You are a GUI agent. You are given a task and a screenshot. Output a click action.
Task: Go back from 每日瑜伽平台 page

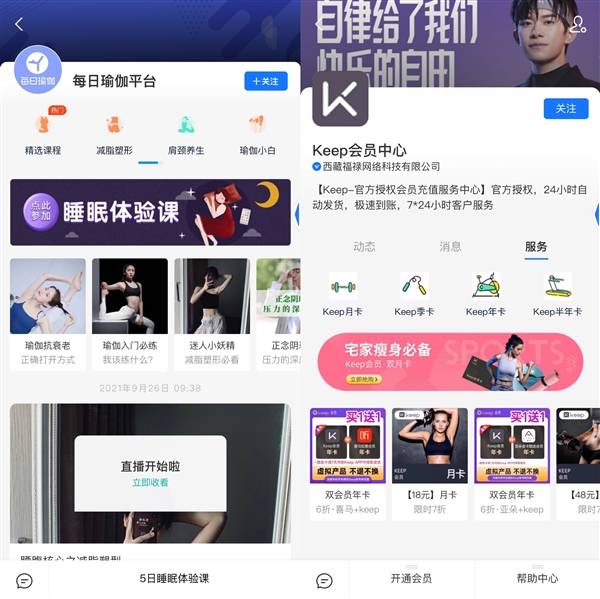[19, 25]
